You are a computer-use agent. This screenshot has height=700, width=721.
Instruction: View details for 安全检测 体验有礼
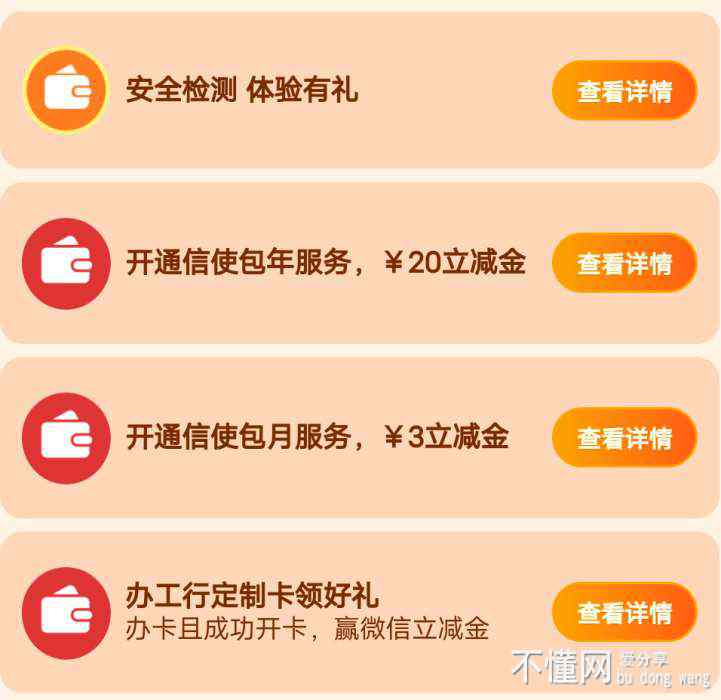tap(624, 91)
